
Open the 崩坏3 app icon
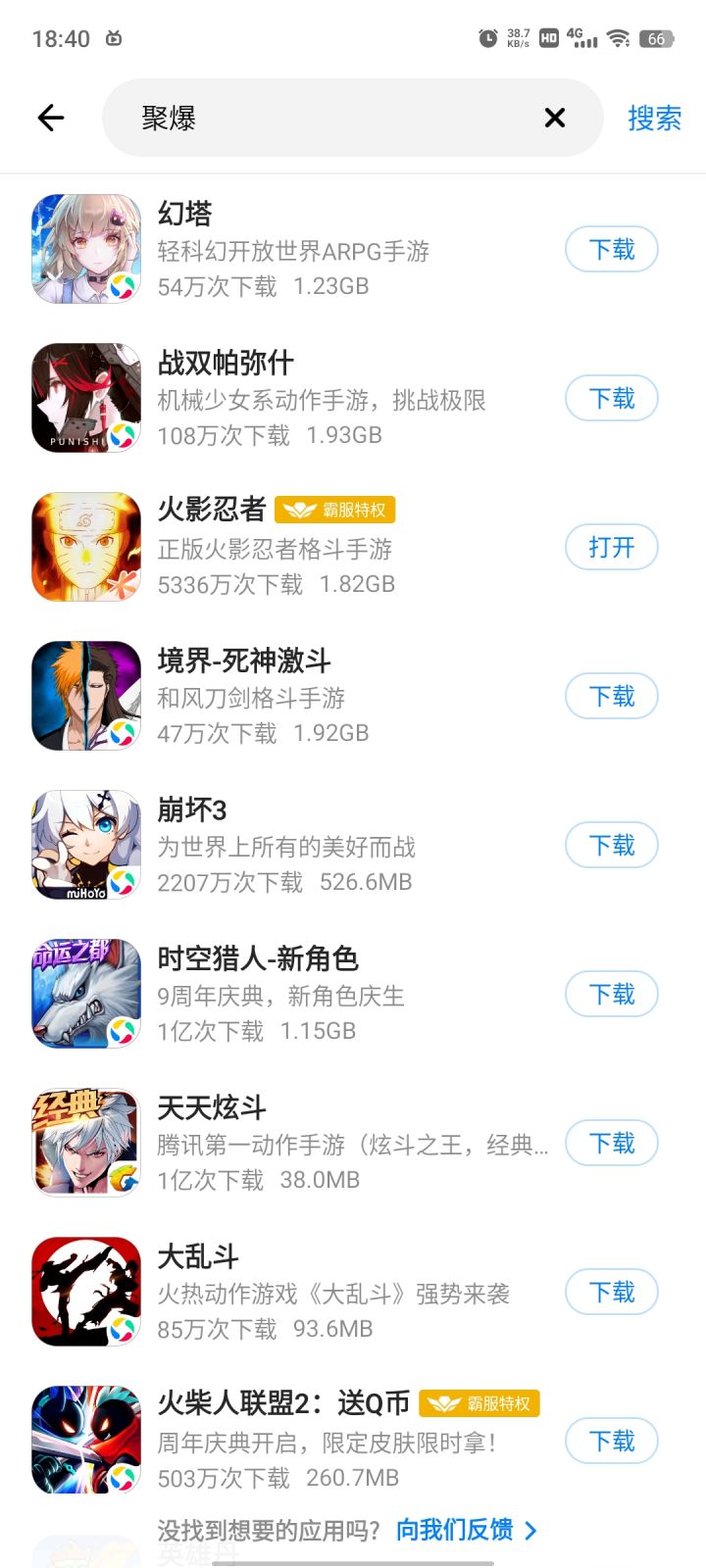tap(85, 844)
